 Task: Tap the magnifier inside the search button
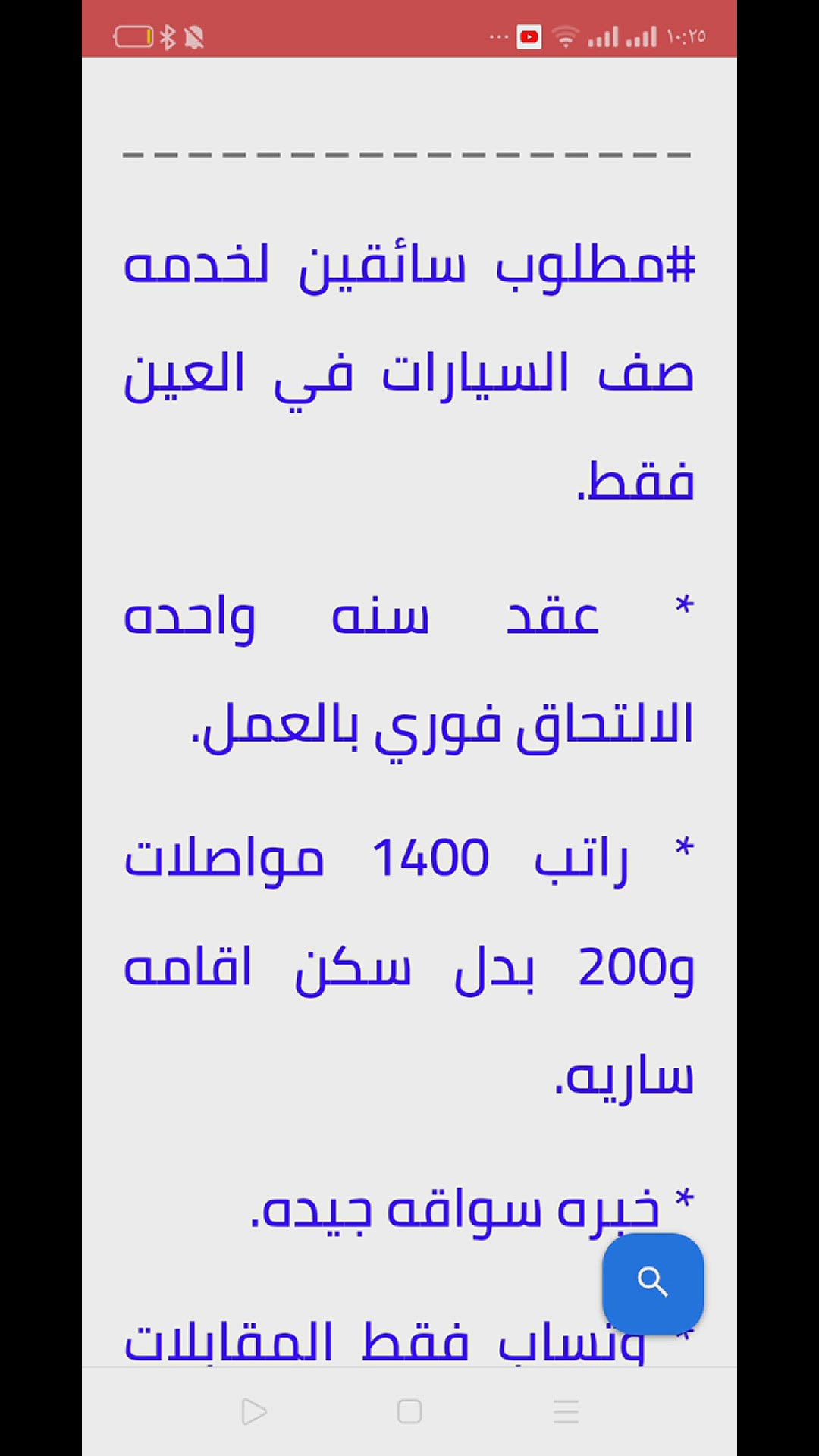tap(652, 1282)
